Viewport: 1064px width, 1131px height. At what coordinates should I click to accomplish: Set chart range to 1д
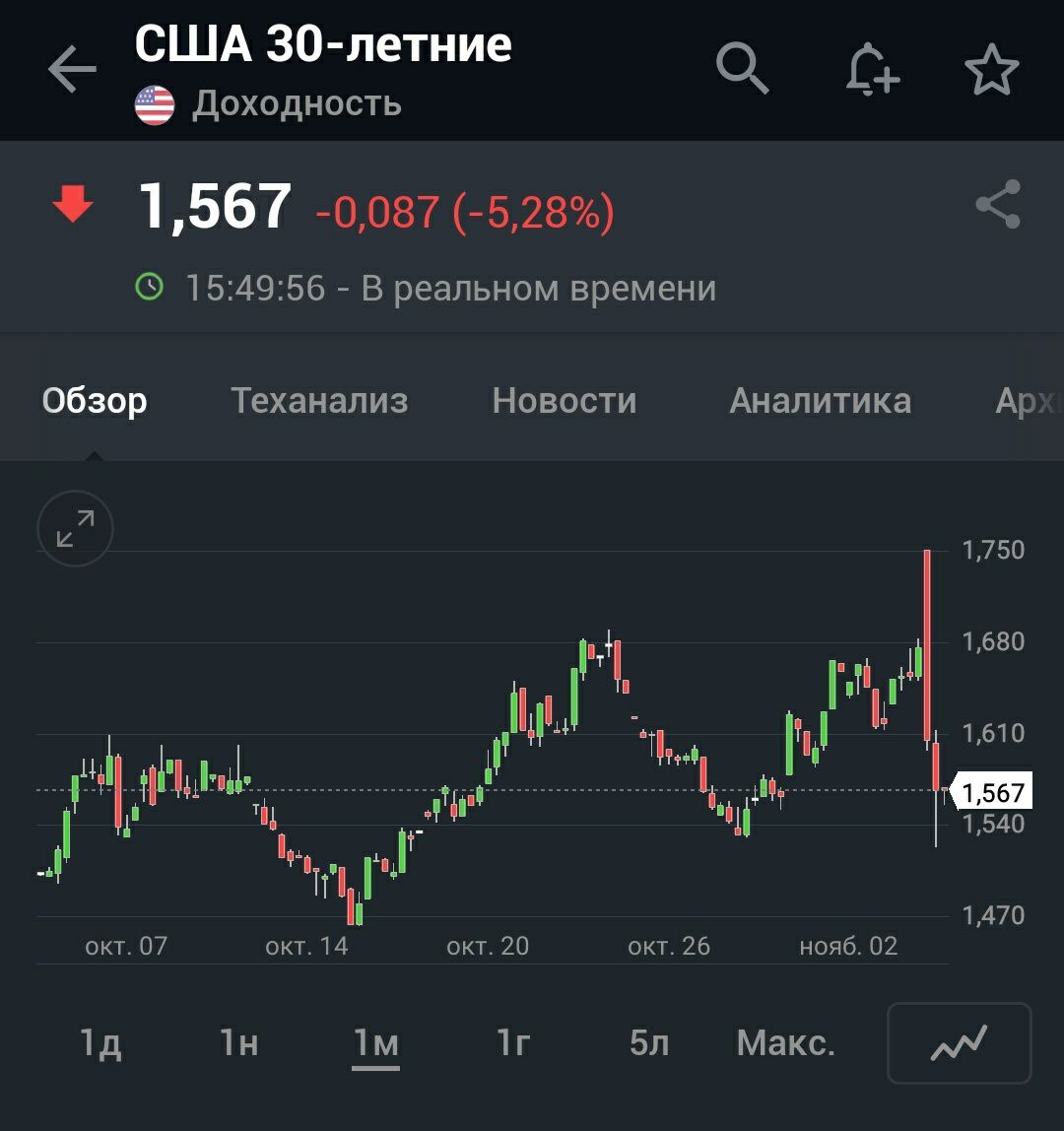[x=100, y=1042]
